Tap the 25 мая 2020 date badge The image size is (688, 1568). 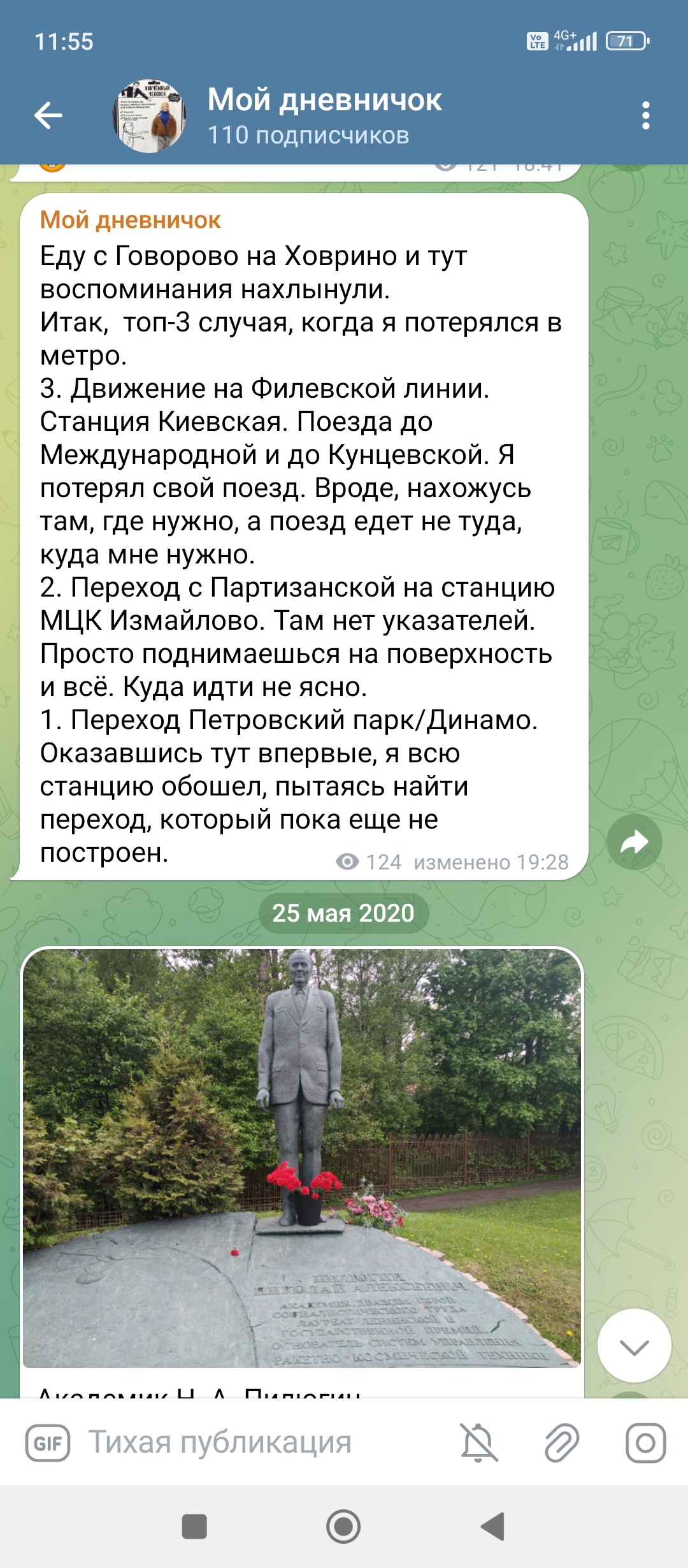(343, 913)
